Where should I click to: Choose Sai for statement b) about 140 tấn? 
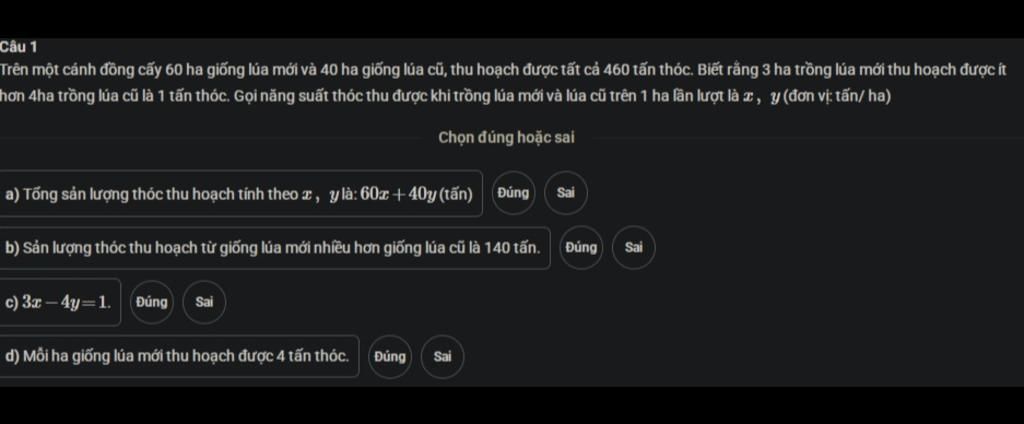point(633,247)
